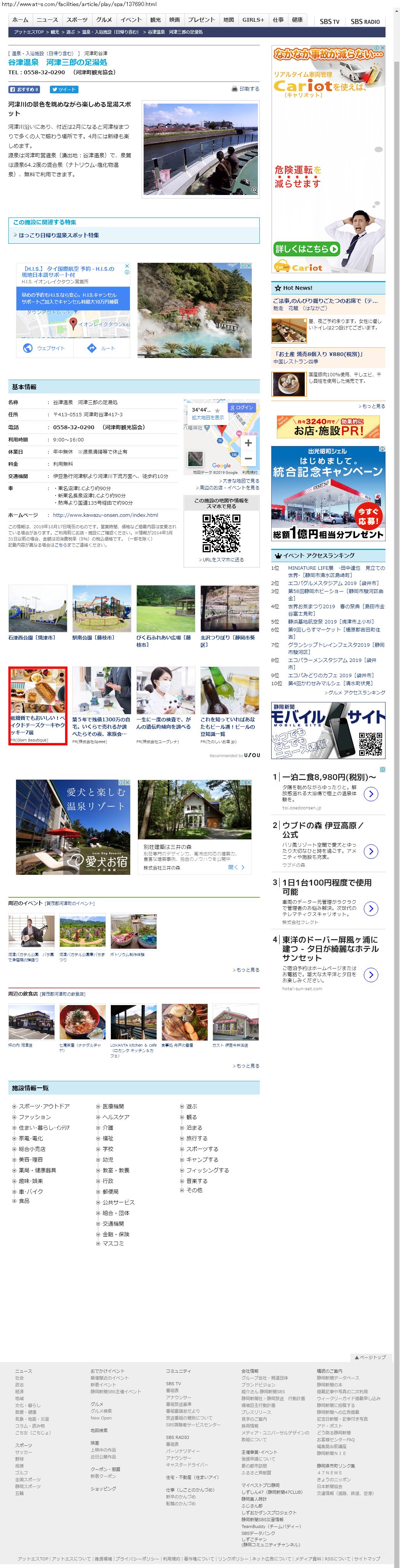This screenshot has height=1568, width=400.
Task: Zoom in on the map
Action: [248, 443]
